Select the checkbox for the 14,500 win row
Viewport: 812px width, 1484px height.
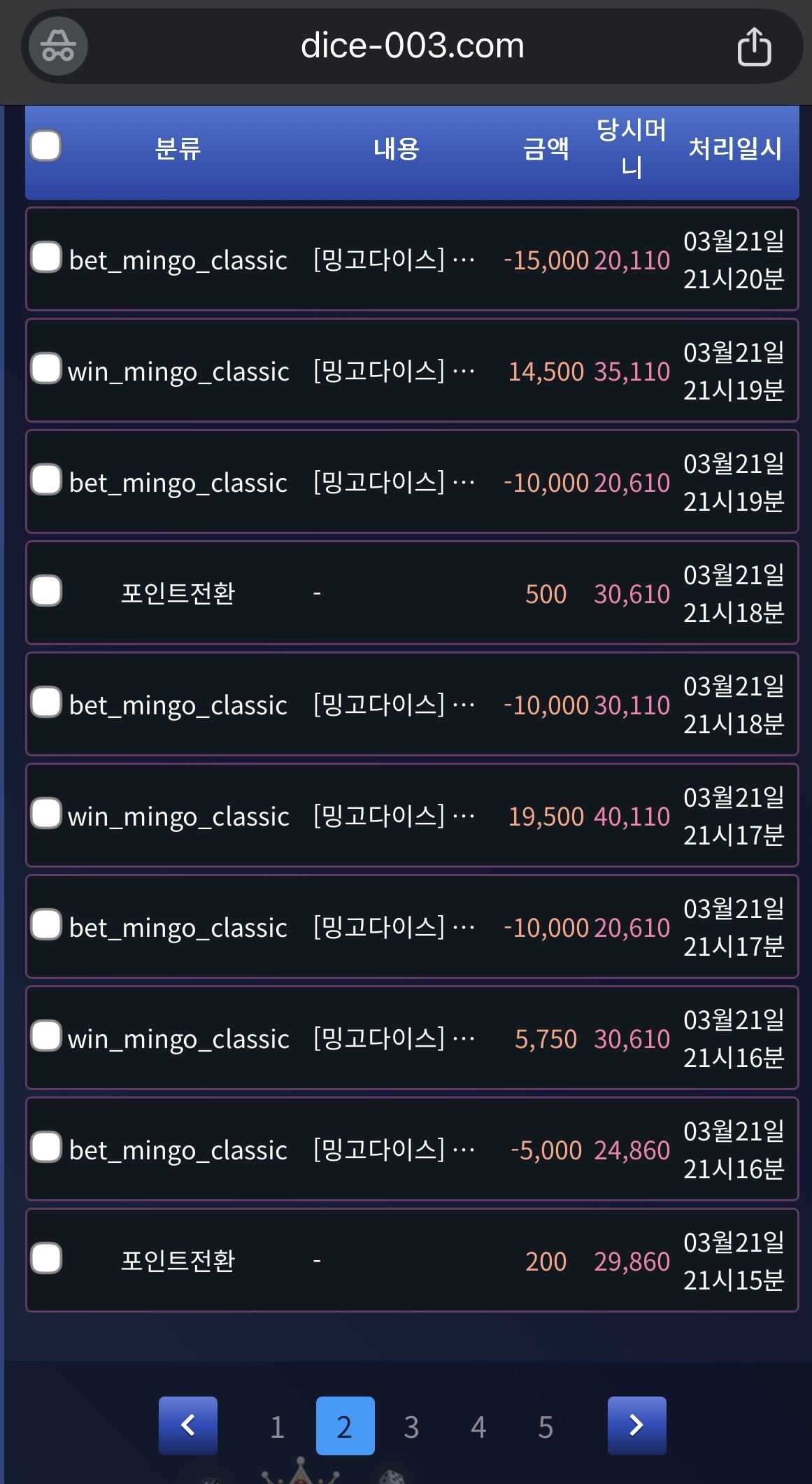46,369
